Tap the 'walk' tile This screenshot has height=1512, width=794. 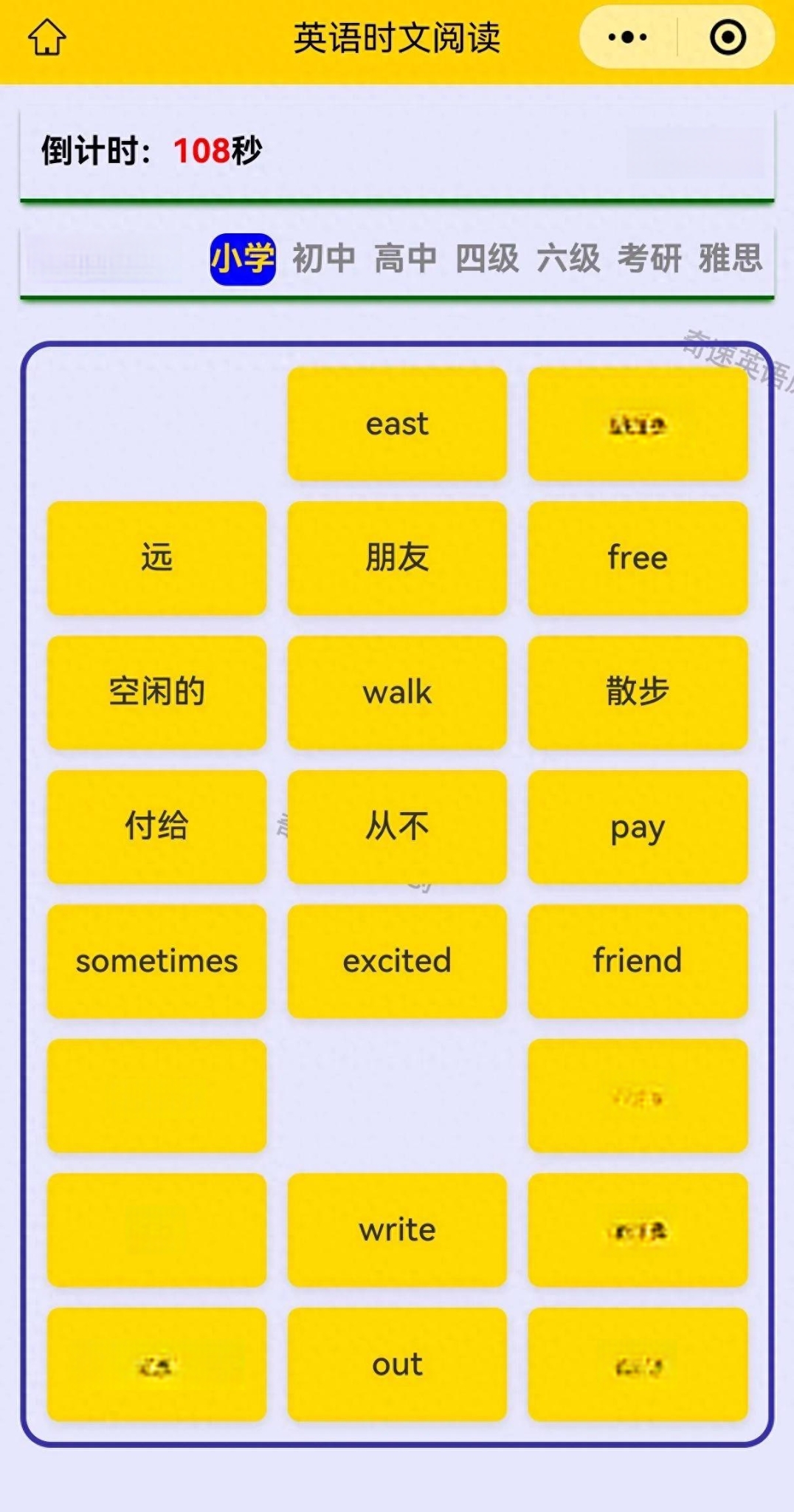(397, 693)
